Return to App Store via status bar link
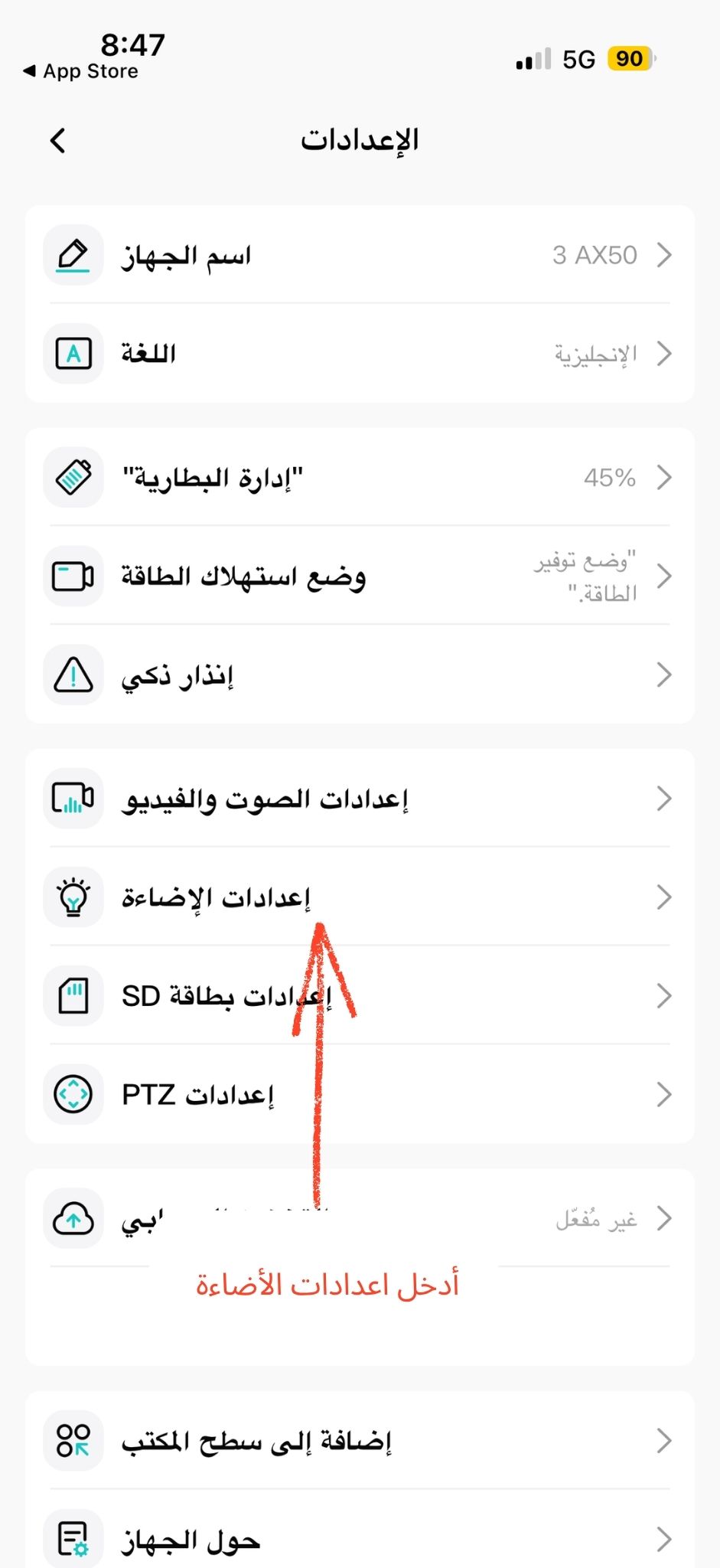Image resolution: width=720 pixels, height=1568 pixels. (x=81, y=71)
